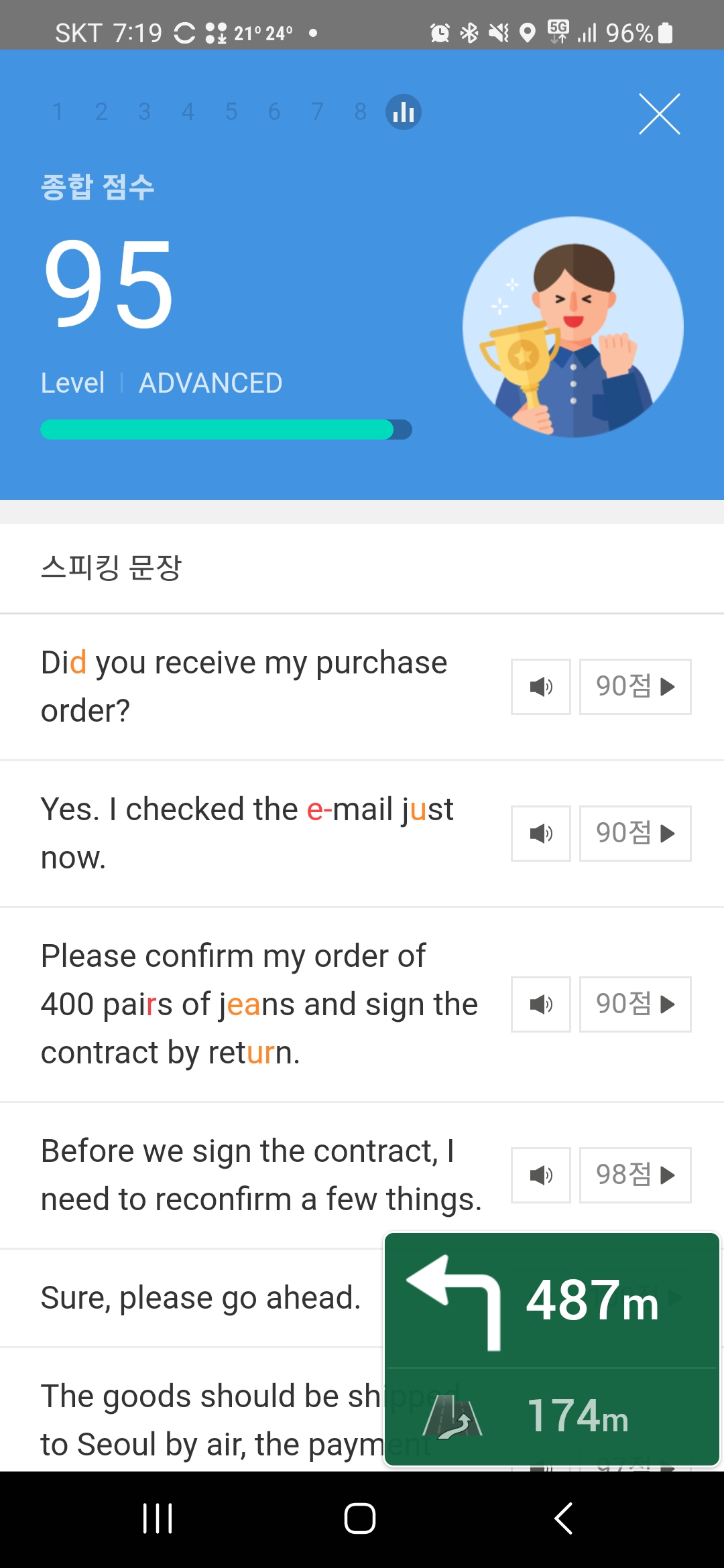Play audio for "Please confirm my order" sentence
Image resolution: width=724 pixels, height=1568 pixels.
pyautogui.click(x=541, y=1004)
